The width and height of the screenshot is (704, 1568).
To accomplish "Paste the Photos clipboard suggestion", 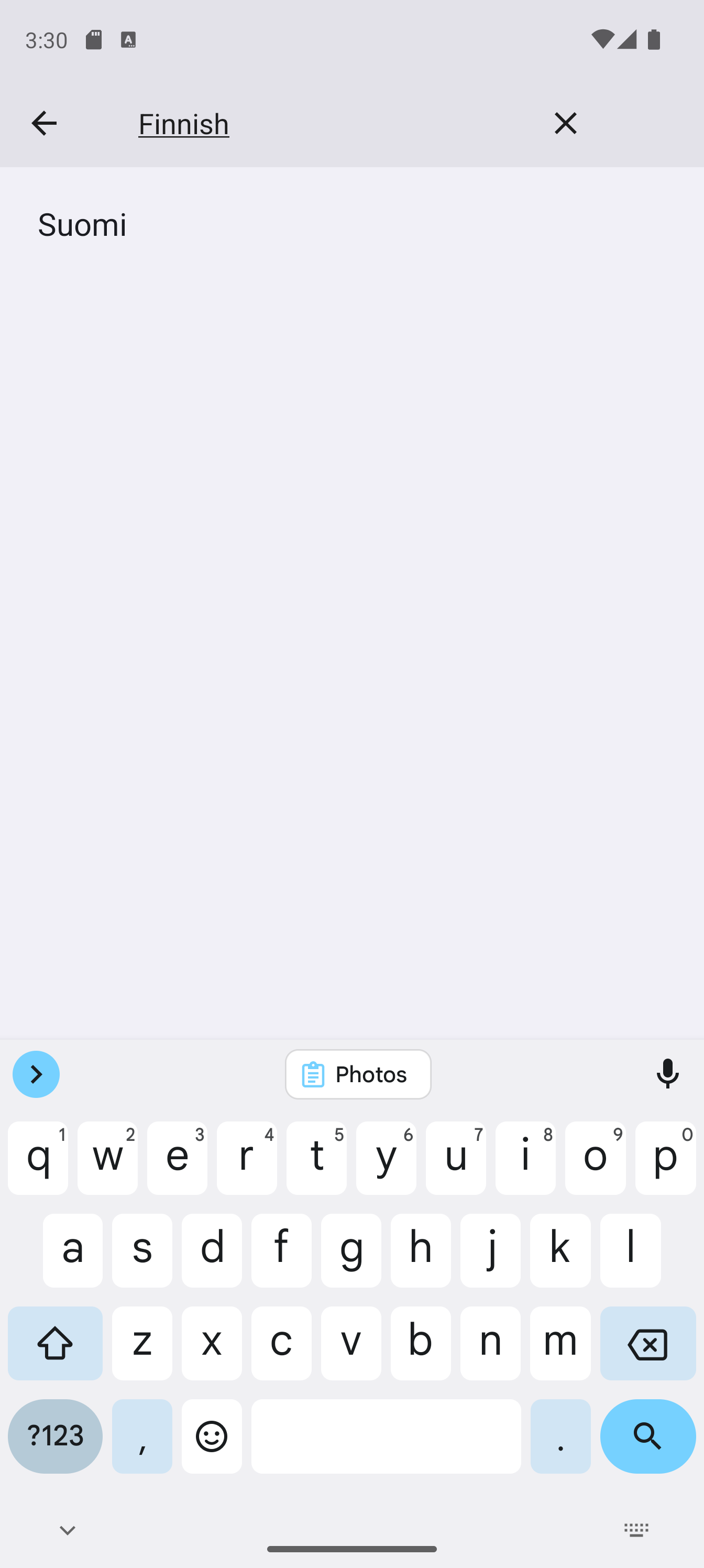I will [x=358, y=1074].
